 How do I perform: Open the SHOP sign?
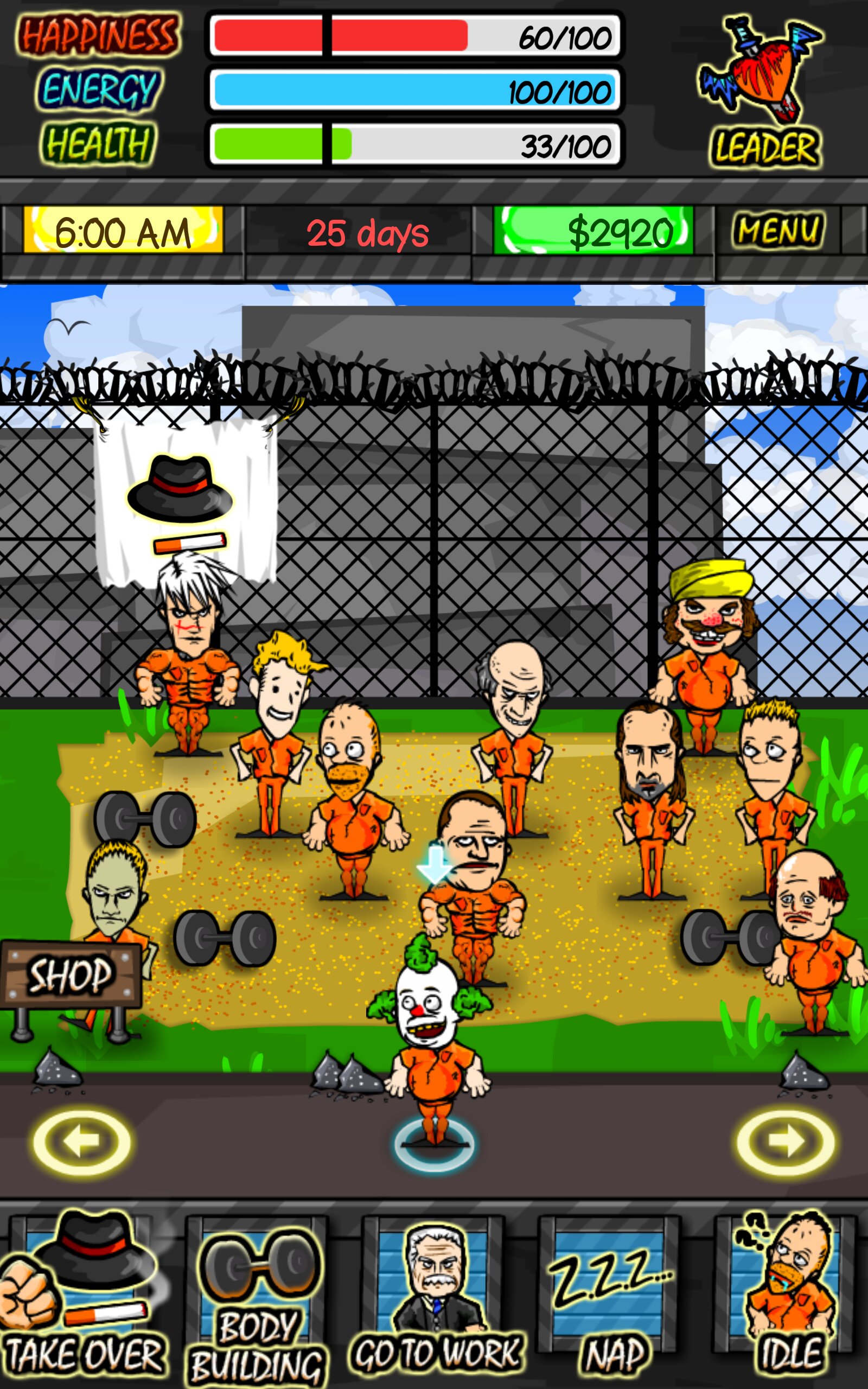(70, 974)
